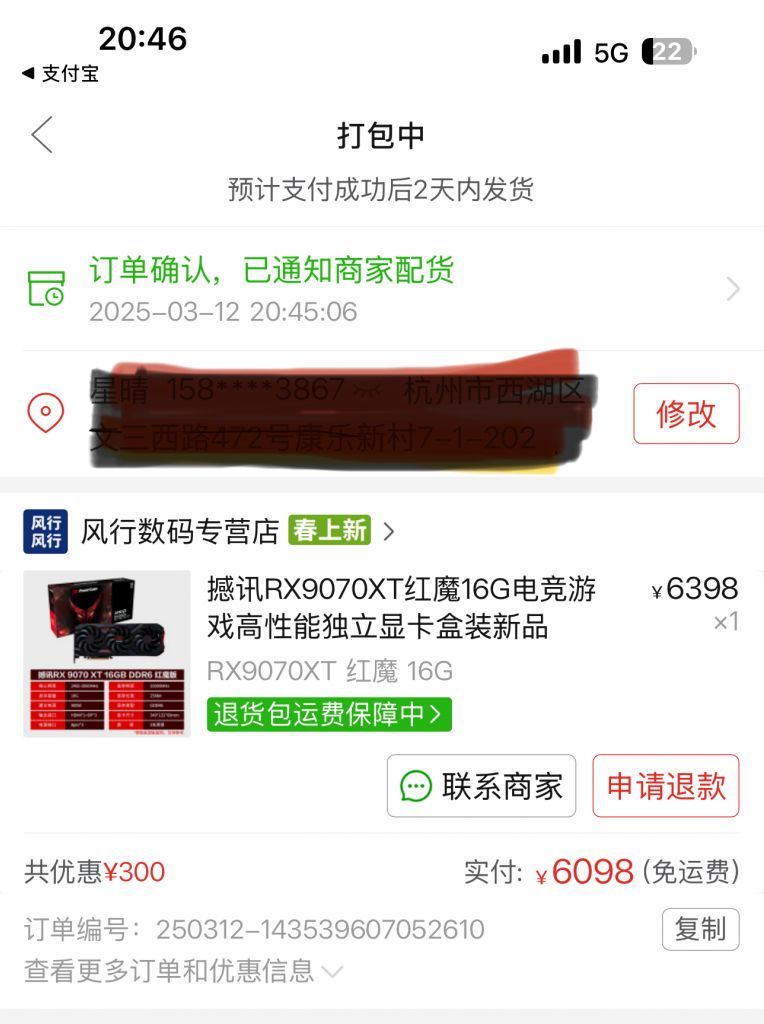This screenshot has height=1024, width=764.
Task: Click 修改 to edit the shipping address
Action: [686, 413]
